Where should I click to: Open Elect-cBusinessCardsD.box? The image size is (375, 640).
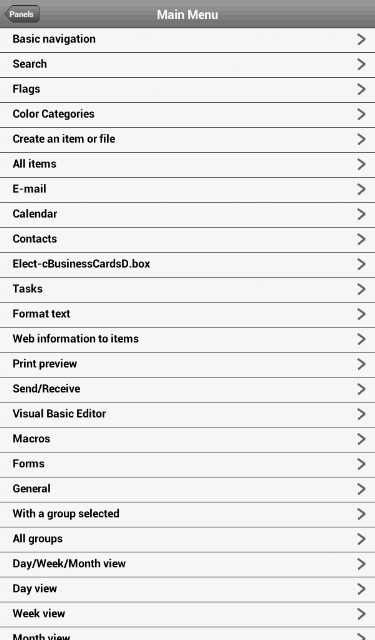pyautogui.click(x=187, y=264)
